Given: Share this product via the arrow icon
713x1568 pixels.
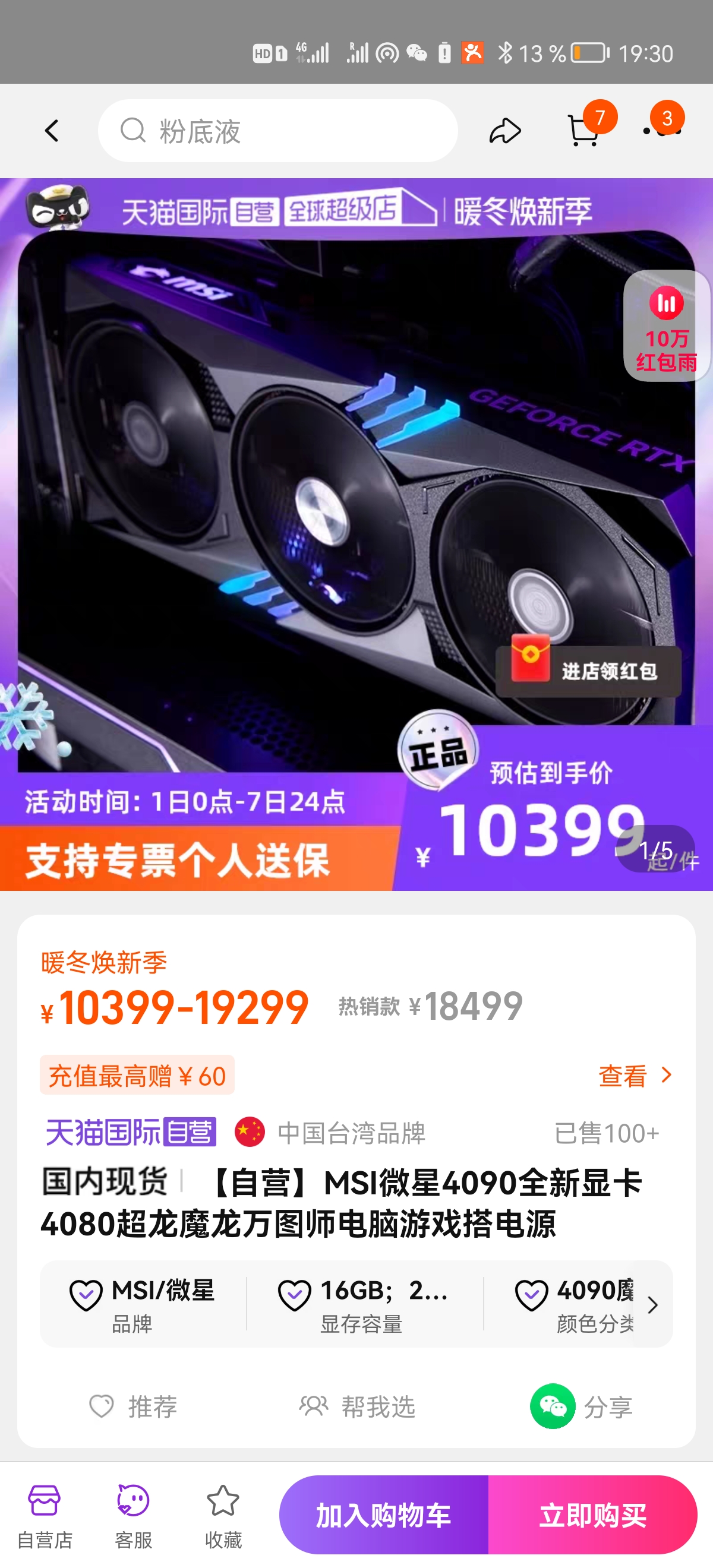Looking at the screenshot, I should 505,131.
